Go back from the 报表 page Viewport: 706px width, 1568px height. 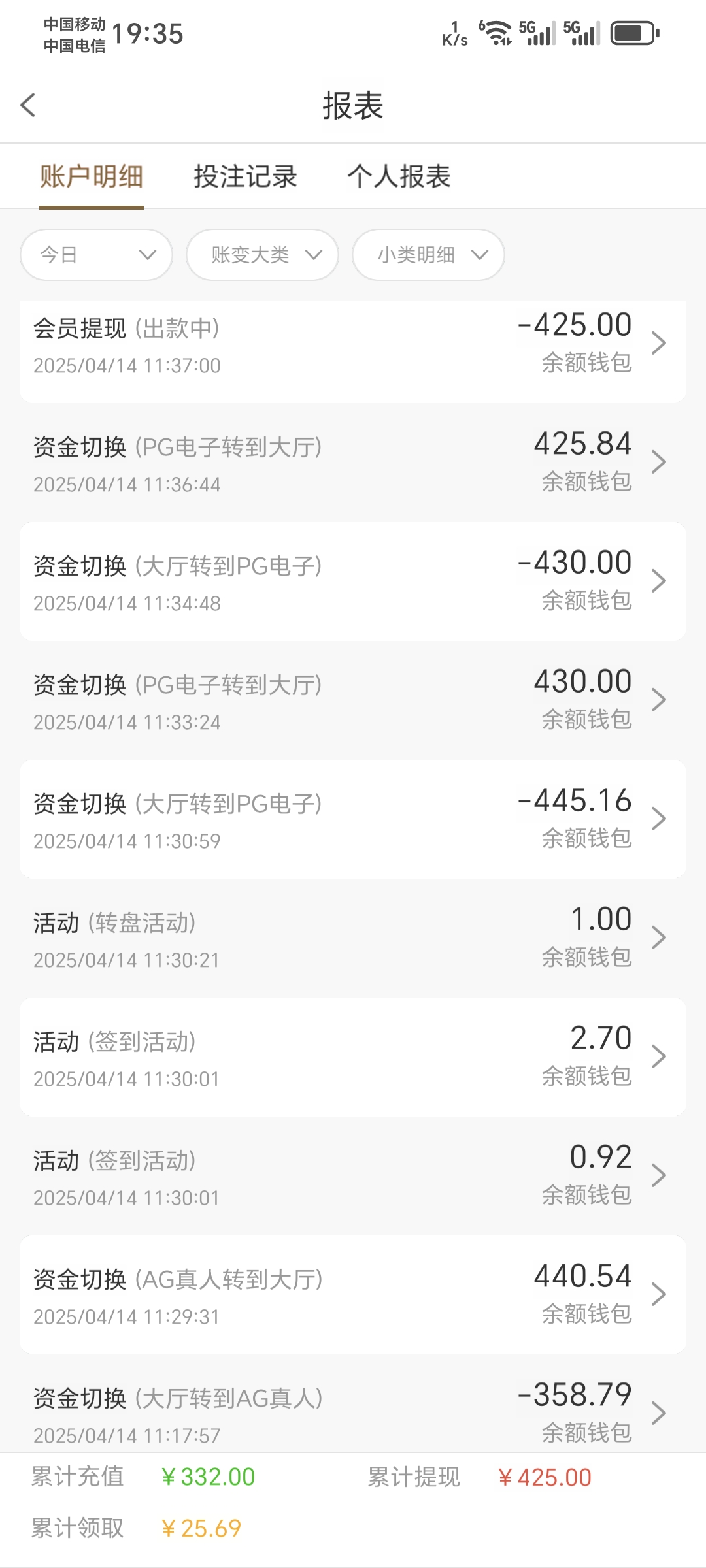[28, 105]
